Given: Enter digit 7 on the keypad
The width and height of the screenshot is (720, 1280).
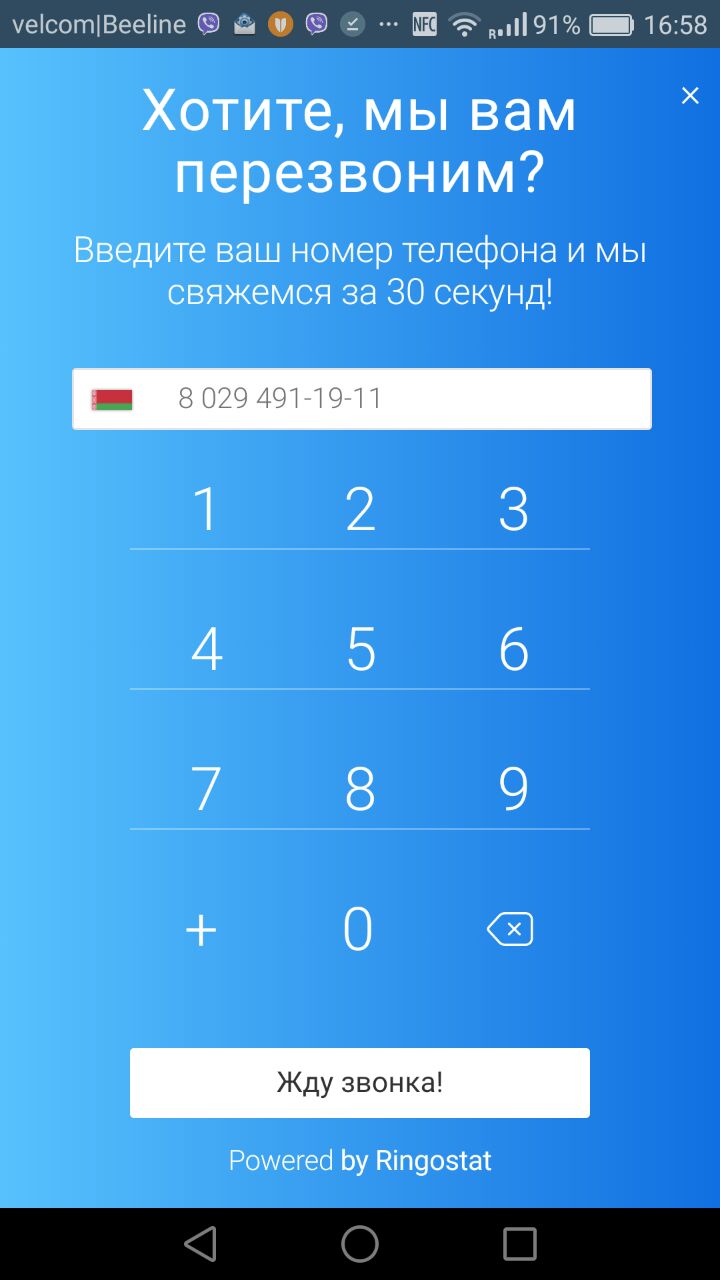Looking at the screenshot, I should tap(206, 789).
